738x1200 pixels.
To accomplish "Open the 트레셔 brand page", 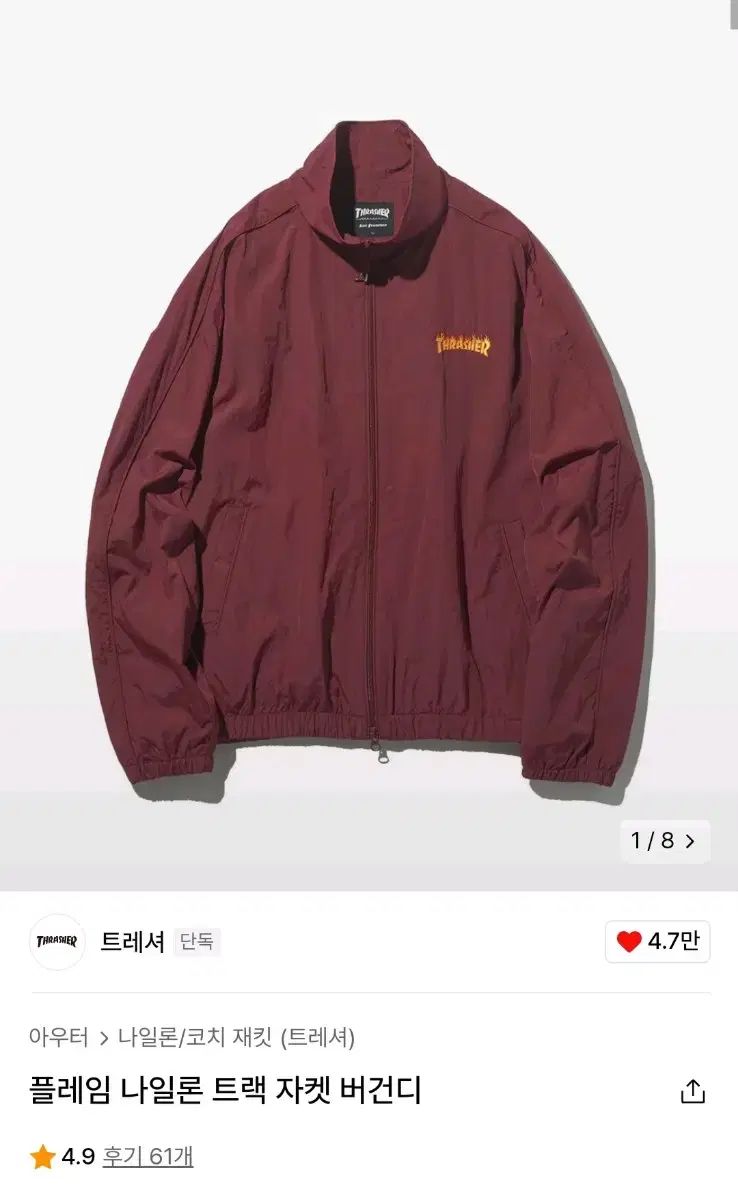I will click(133, 942).
